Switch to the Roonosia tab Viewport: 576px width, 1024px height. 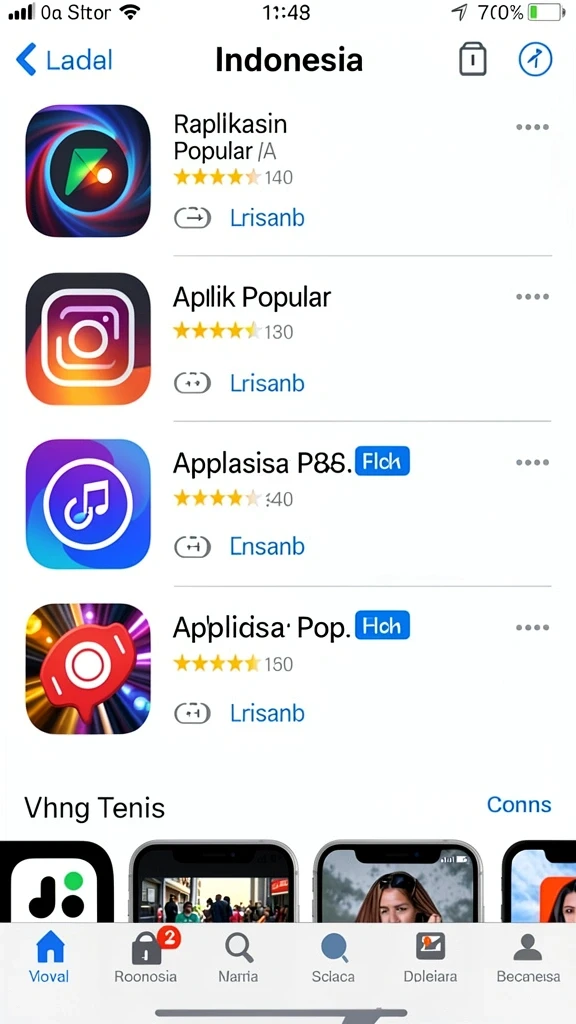pyautogui.click(x=146, y=957)
